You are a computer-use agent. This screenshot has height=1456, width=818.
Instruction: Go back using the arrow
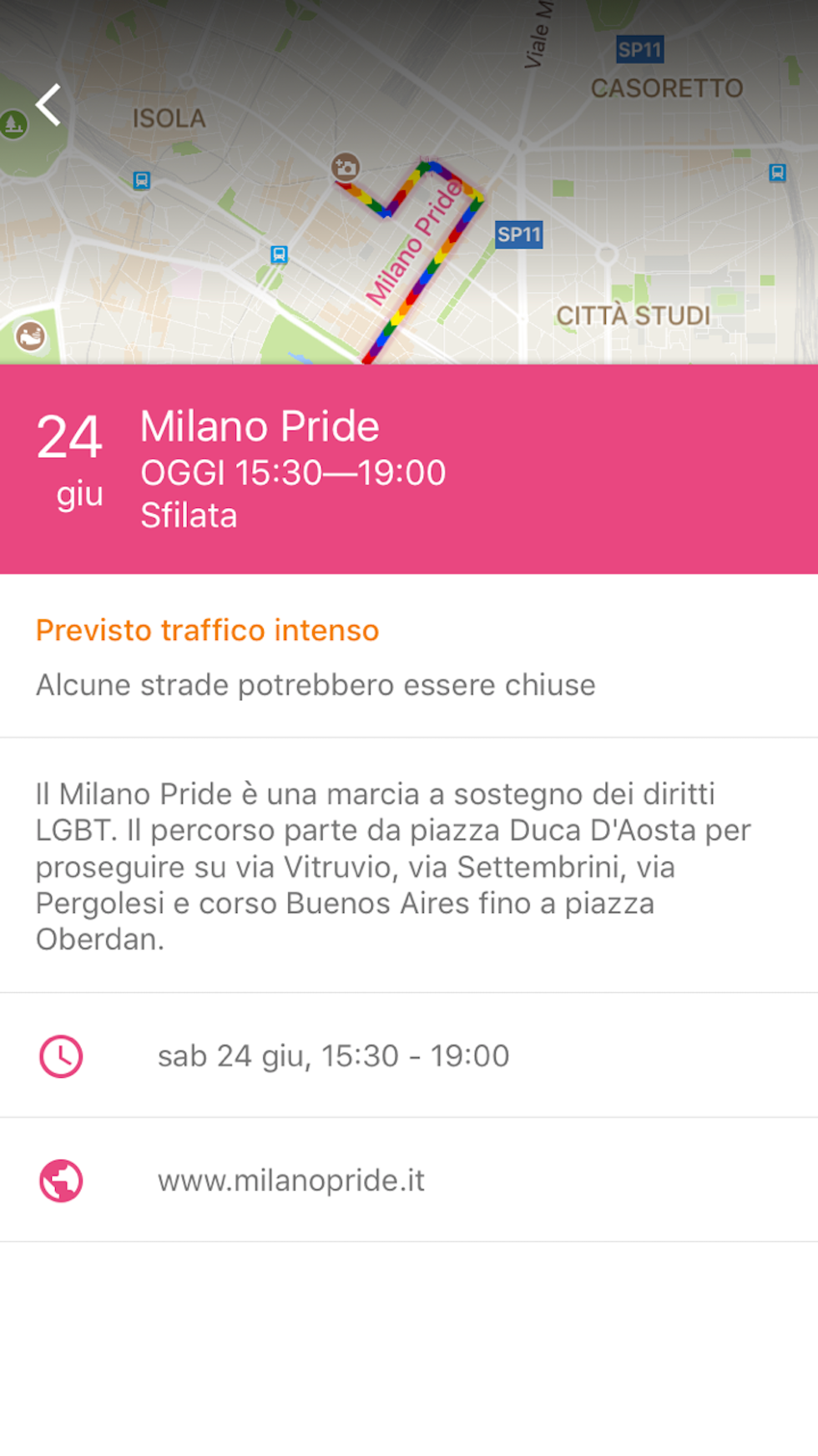(x=48, y=105)
